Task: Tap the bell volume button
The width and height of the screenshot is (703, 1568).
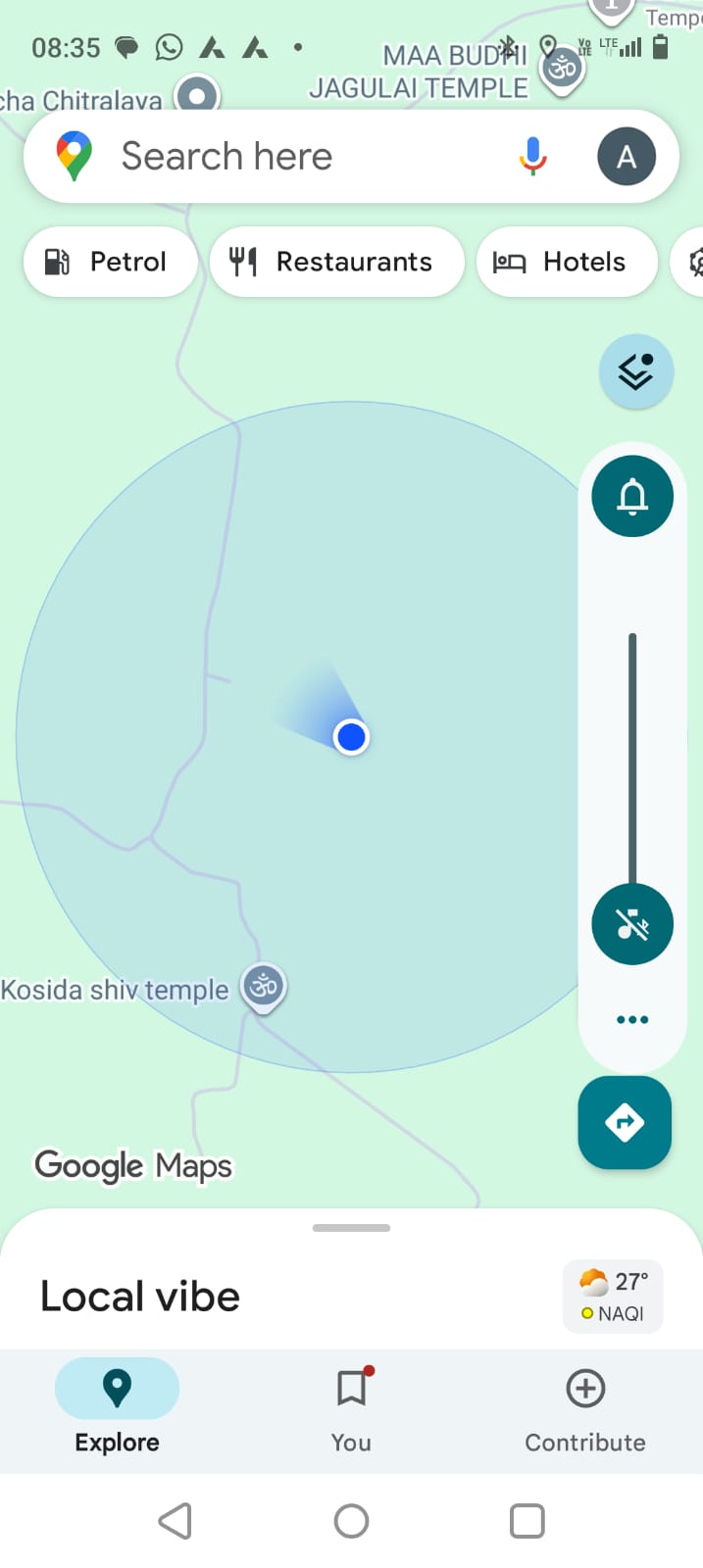Action: (x=632, y=497)
